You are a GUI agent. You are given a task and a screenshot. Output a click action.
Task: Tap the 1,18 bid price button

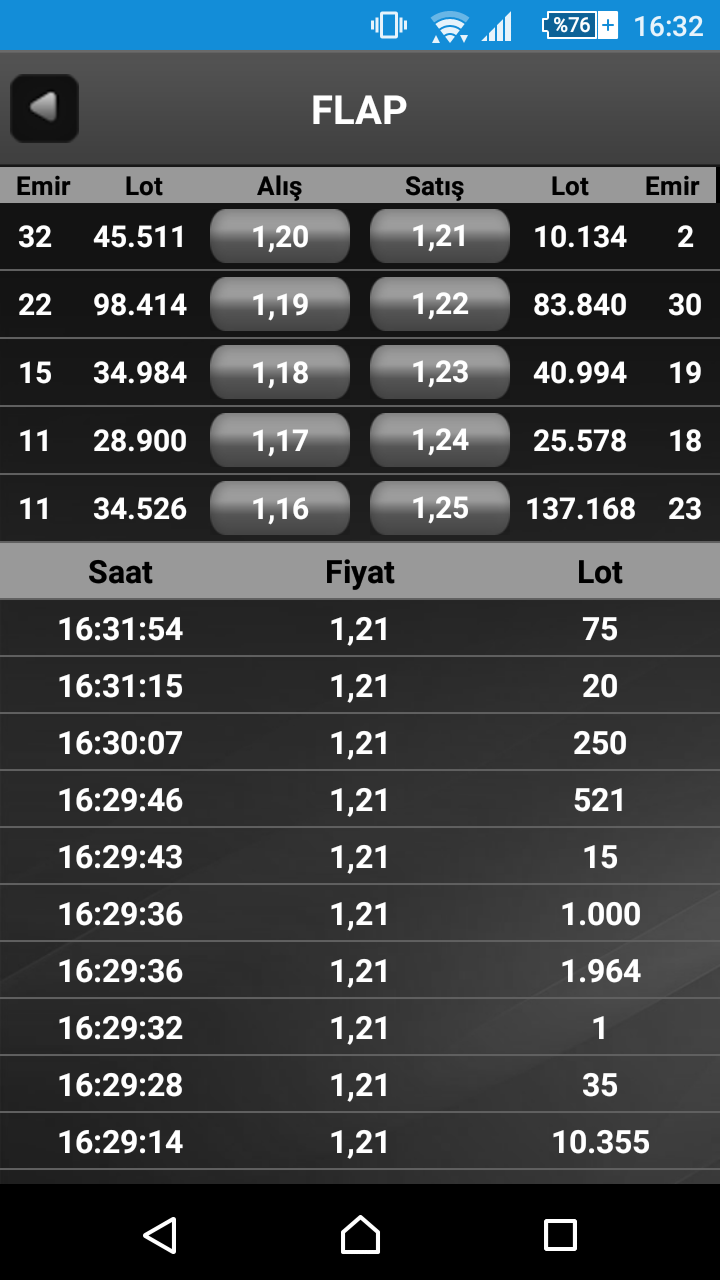coord(280,373)
